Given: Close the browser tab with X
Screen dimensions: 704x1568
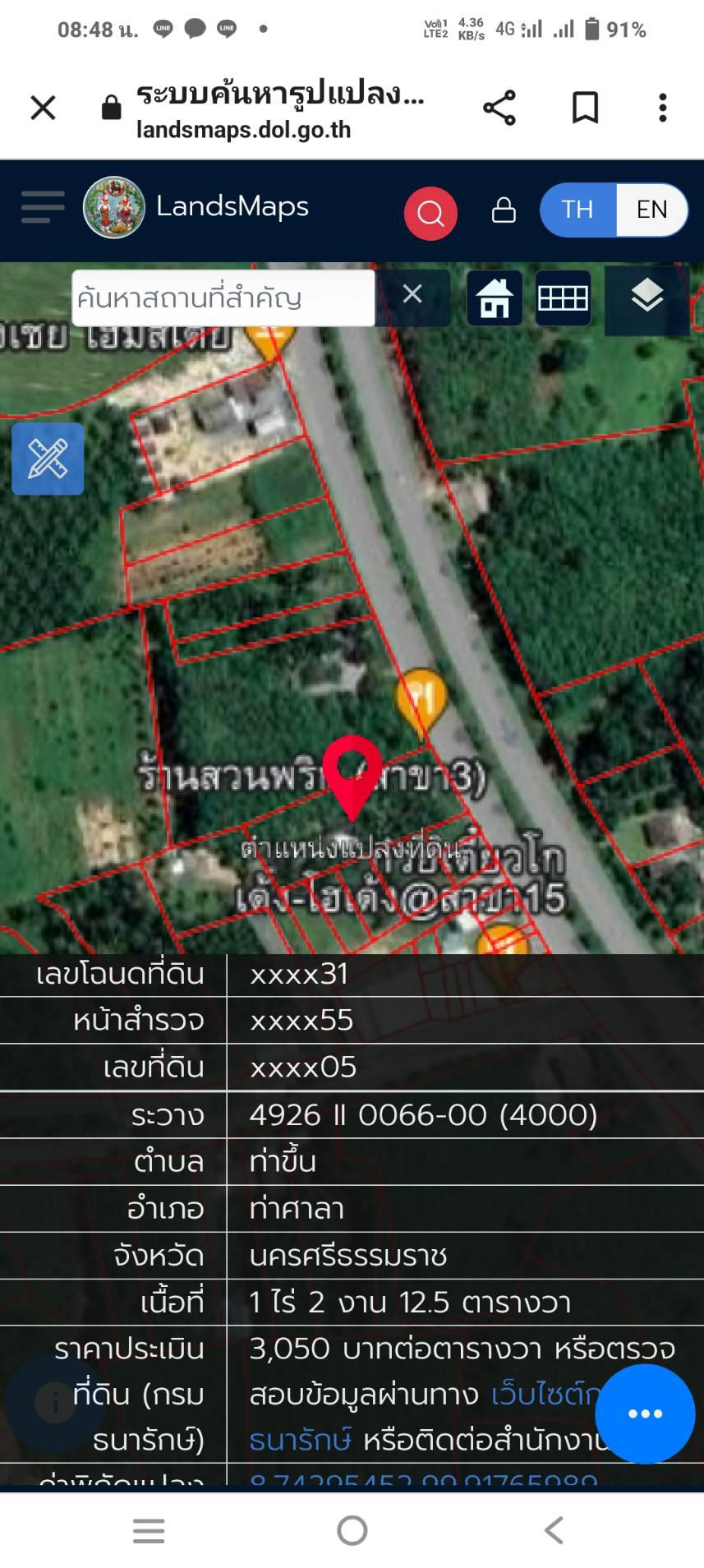Looking at the screenshot, I should pyautogui.click(x=43, y=108).
